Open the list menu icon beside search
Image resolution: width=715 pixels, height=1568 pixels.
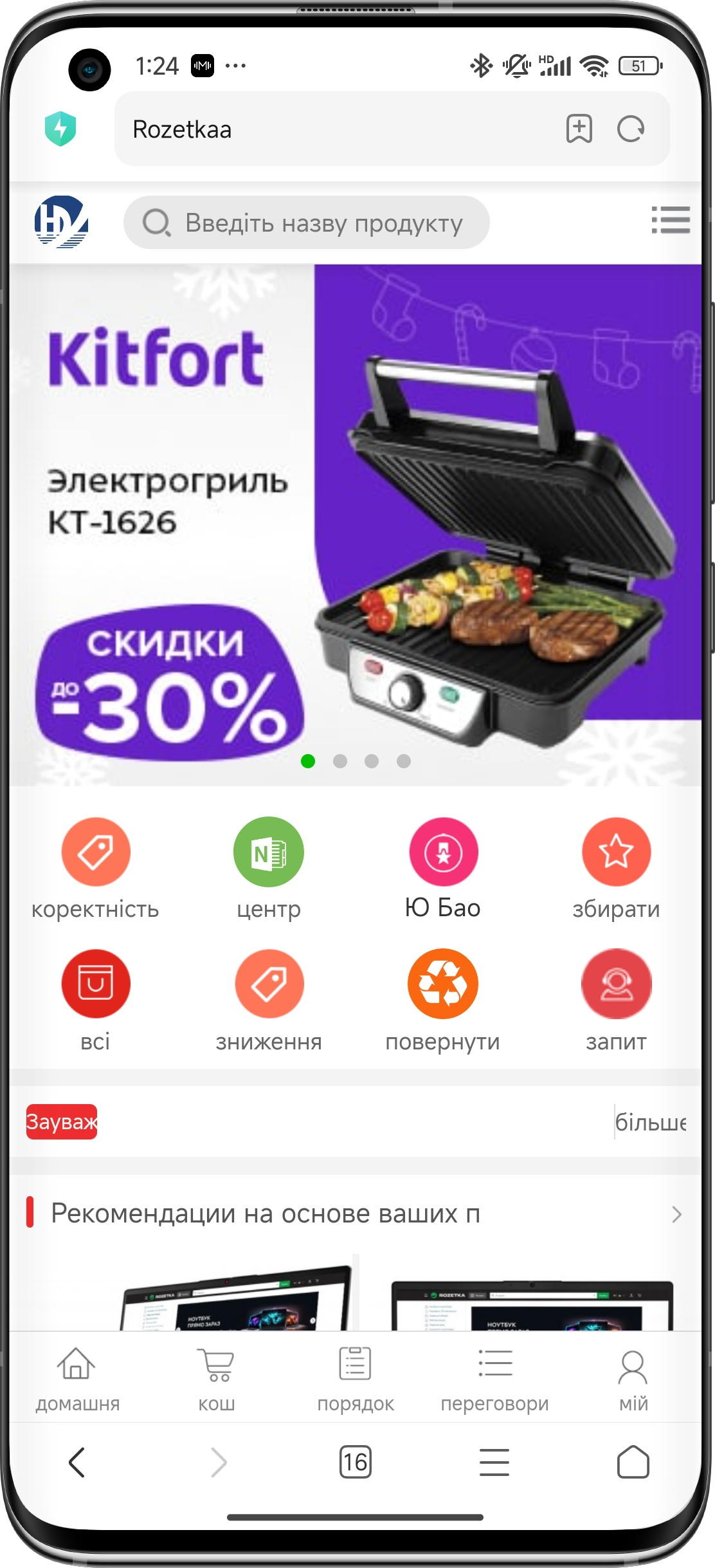coord(670,221)
